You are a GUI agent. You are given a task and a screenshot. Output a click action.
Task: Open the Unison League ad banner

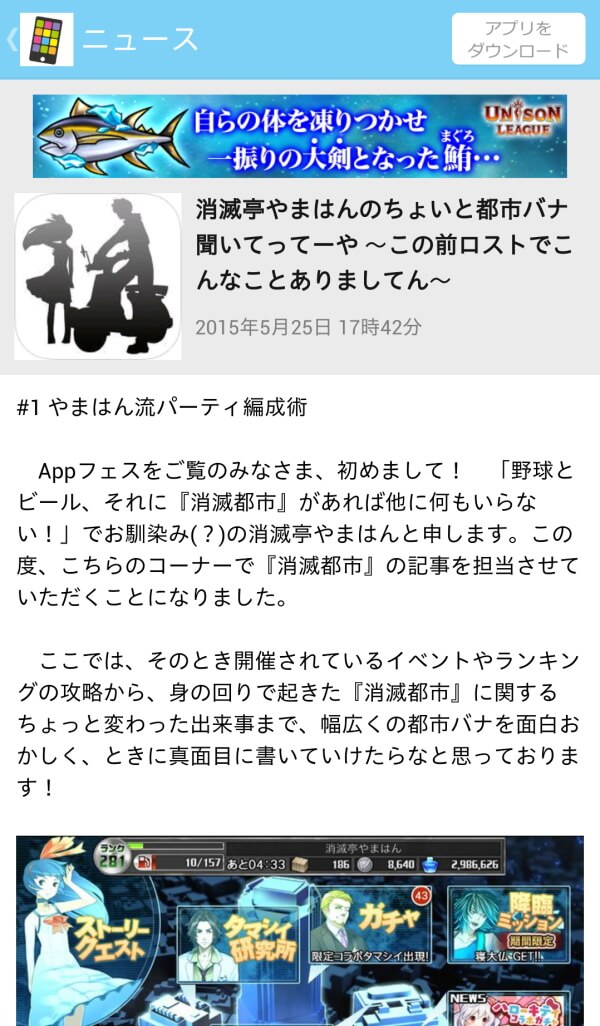pyautogui.click(x=300, y=136)
